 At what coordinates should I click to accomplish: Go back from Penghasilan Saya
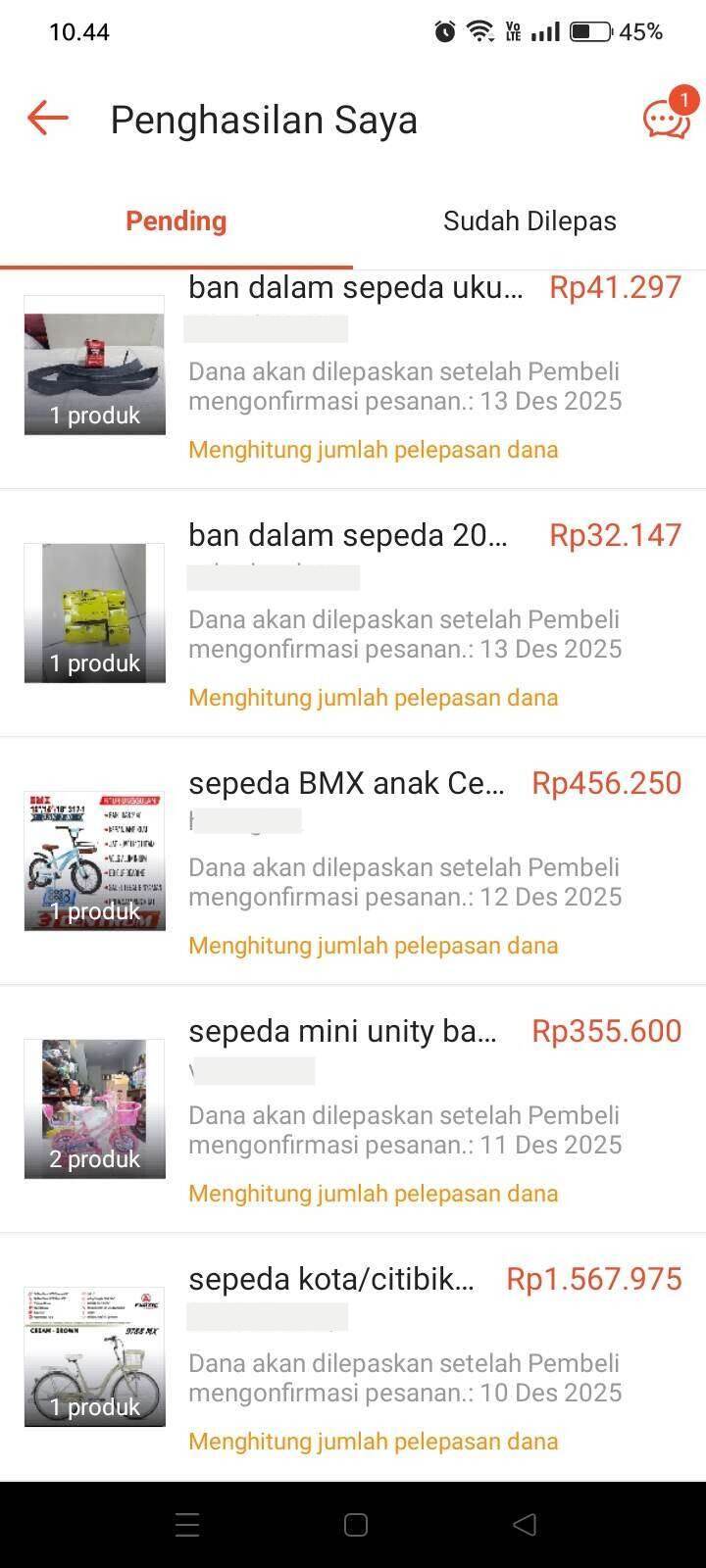[x=48, y=119]
